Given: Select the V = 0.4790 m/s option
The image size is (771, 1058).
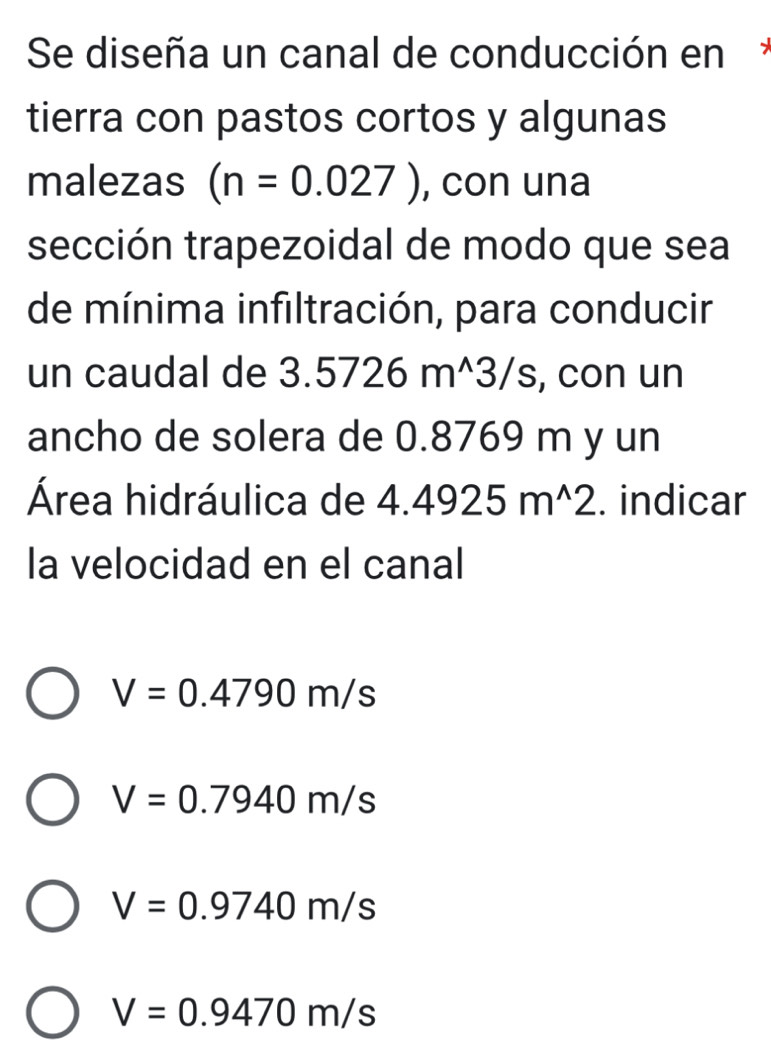Looking at the screenshot, I should pyautogui.click(x=56, y=695).
